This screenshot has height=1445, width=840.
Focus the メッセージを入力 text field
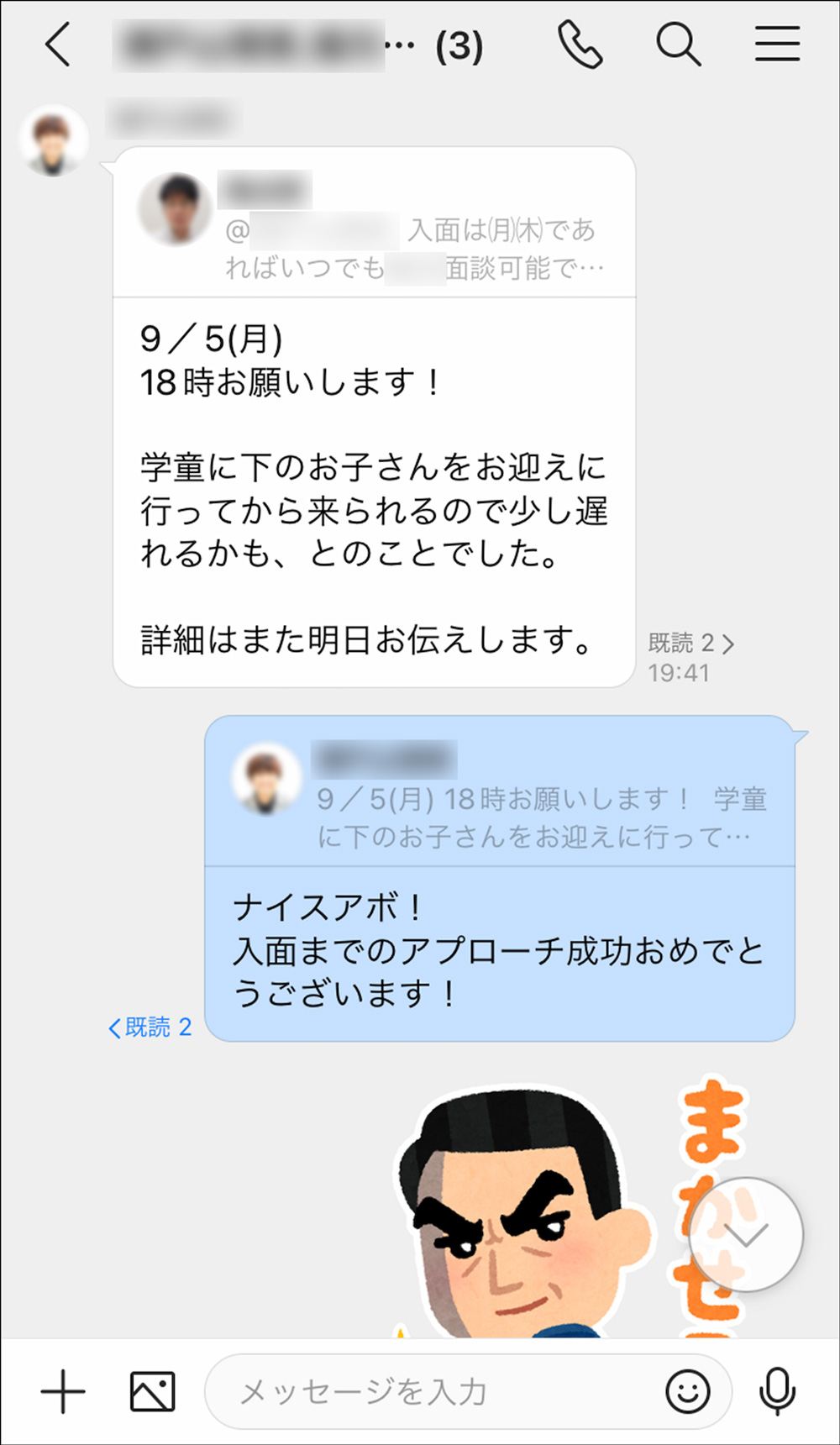pyautogui.click(x=437, y=1391)
